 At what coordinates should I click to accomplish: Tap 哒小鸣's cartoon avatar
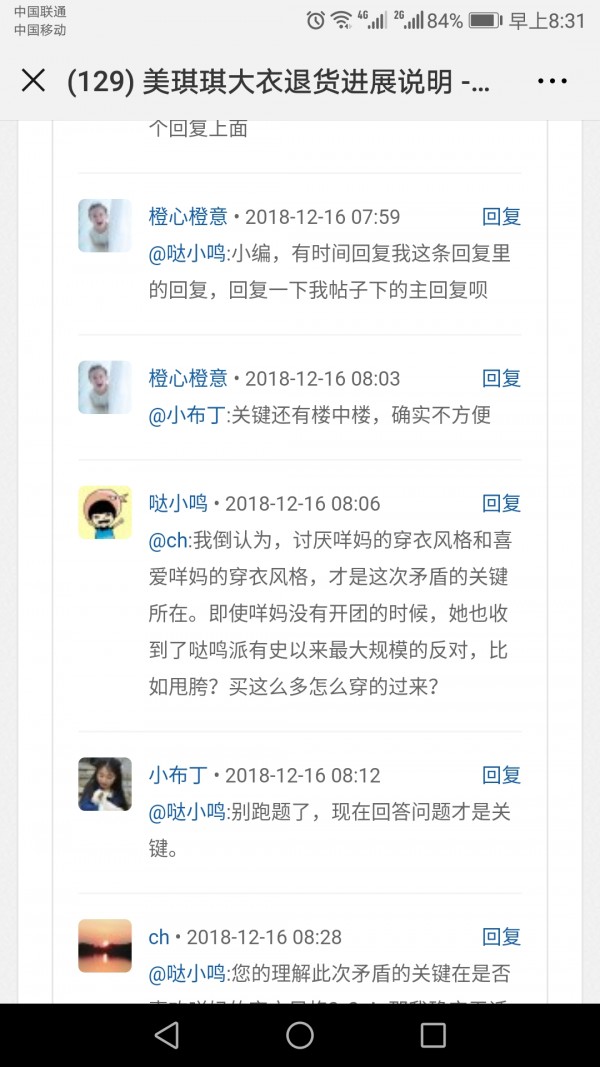105,512
